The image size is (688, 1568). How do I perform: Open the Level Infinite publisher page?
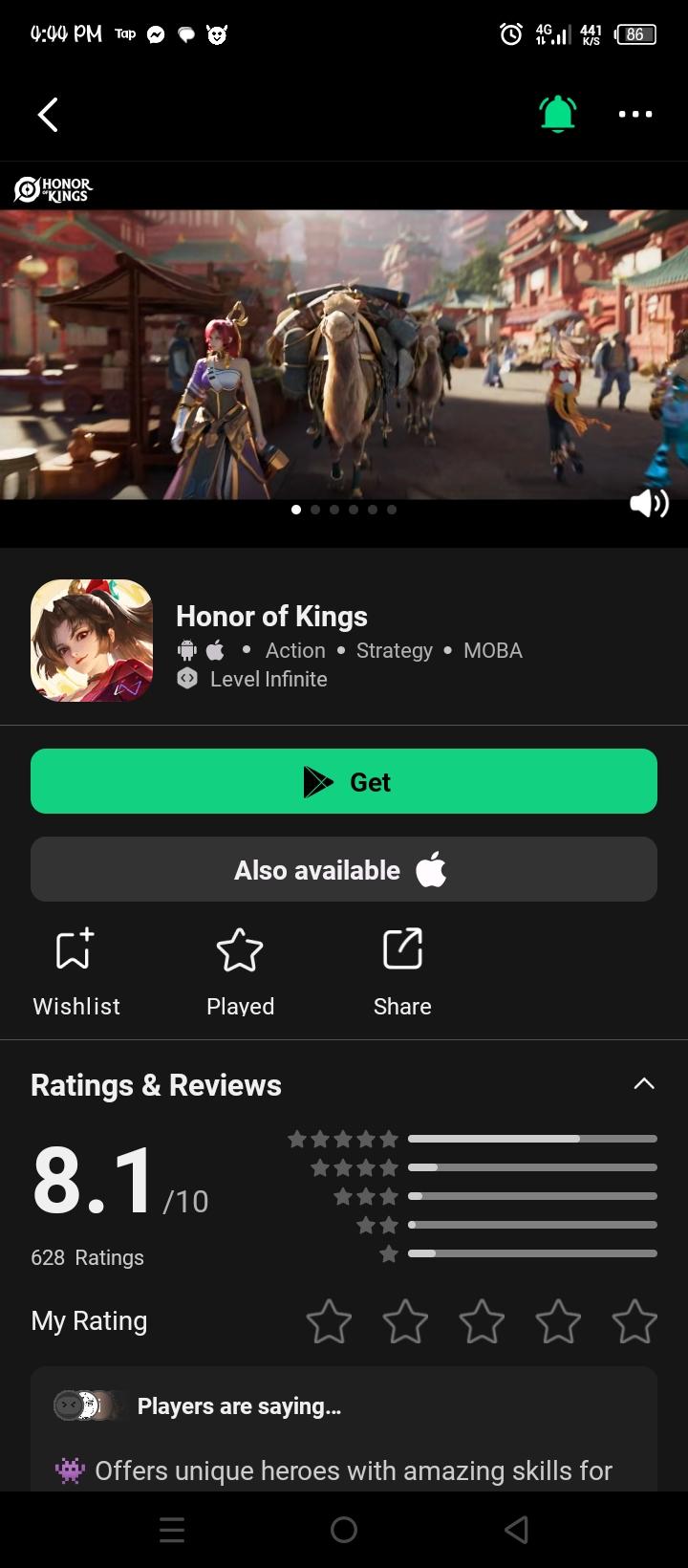pos(269,679)
